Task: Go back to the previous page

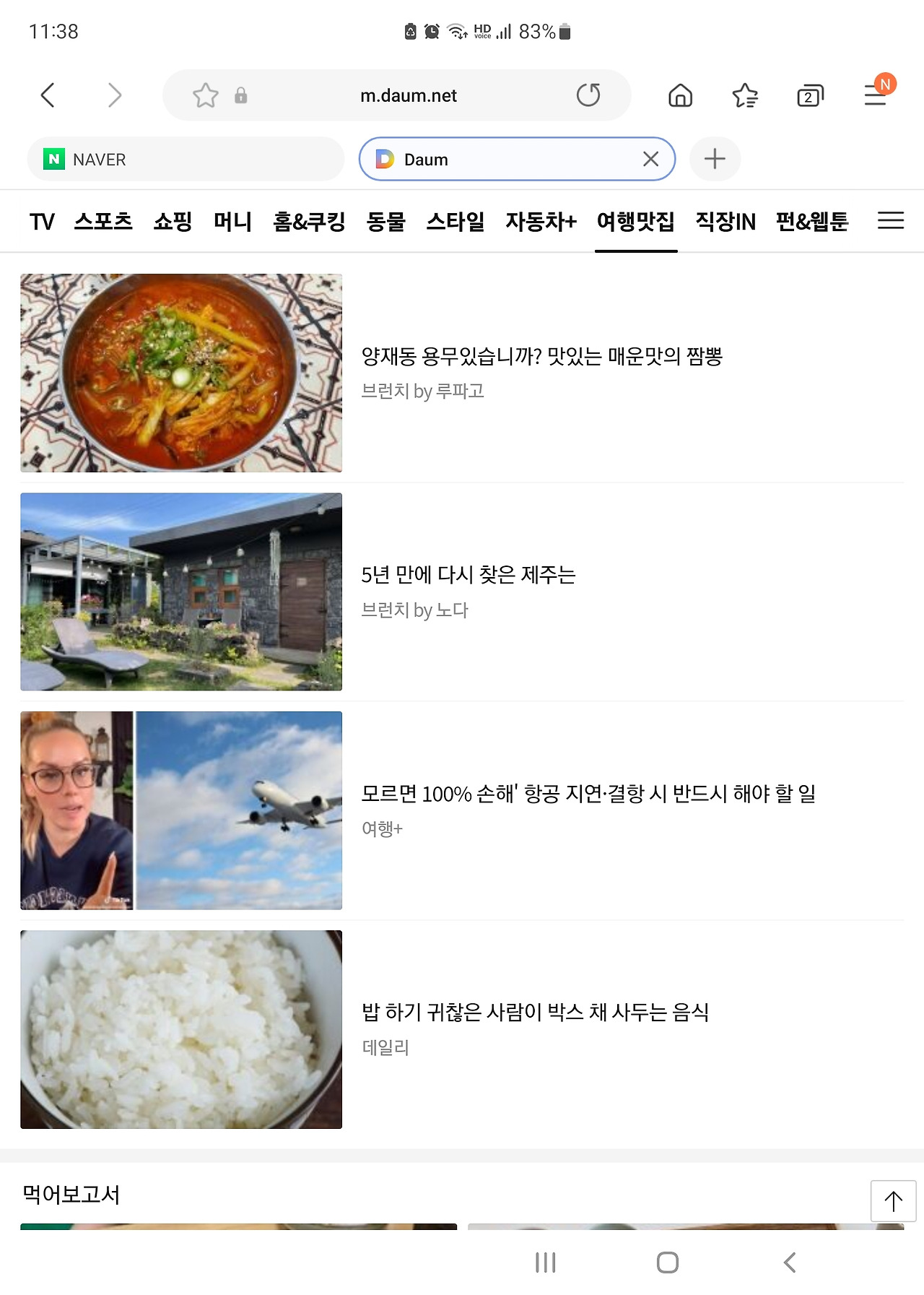Action: (x=48, y=95)
